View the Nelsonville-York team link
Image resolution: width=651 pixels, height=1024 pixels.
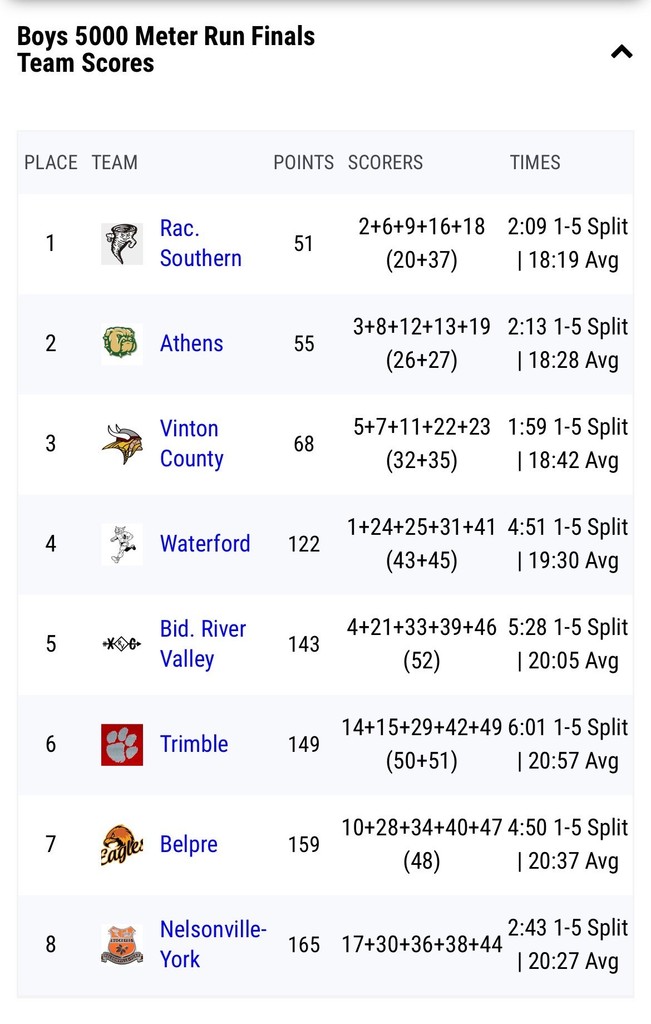tap(212, 944)
